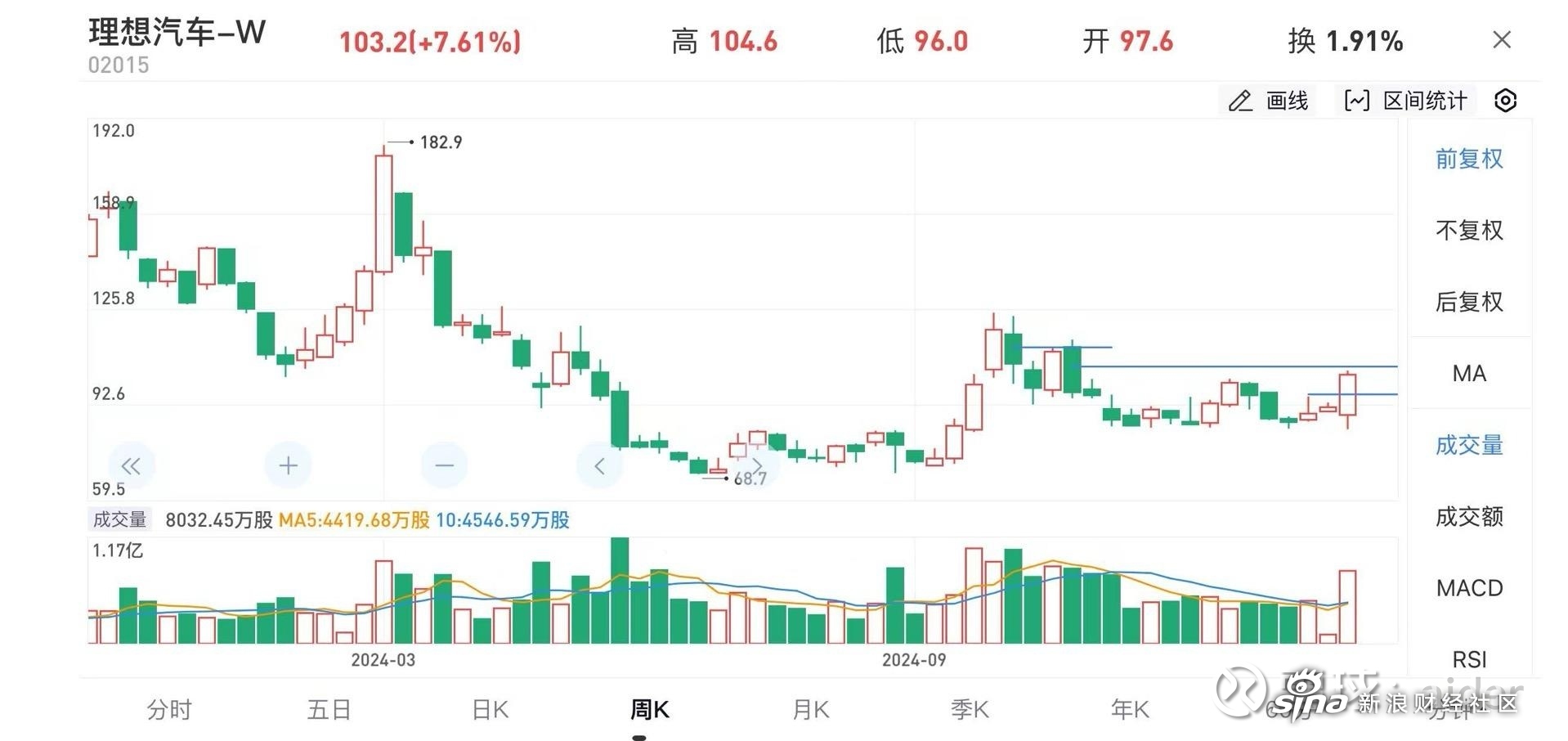Screen dimensions: 1568x741
Task: Switch to the 日K tab
Action: (491, 709)
